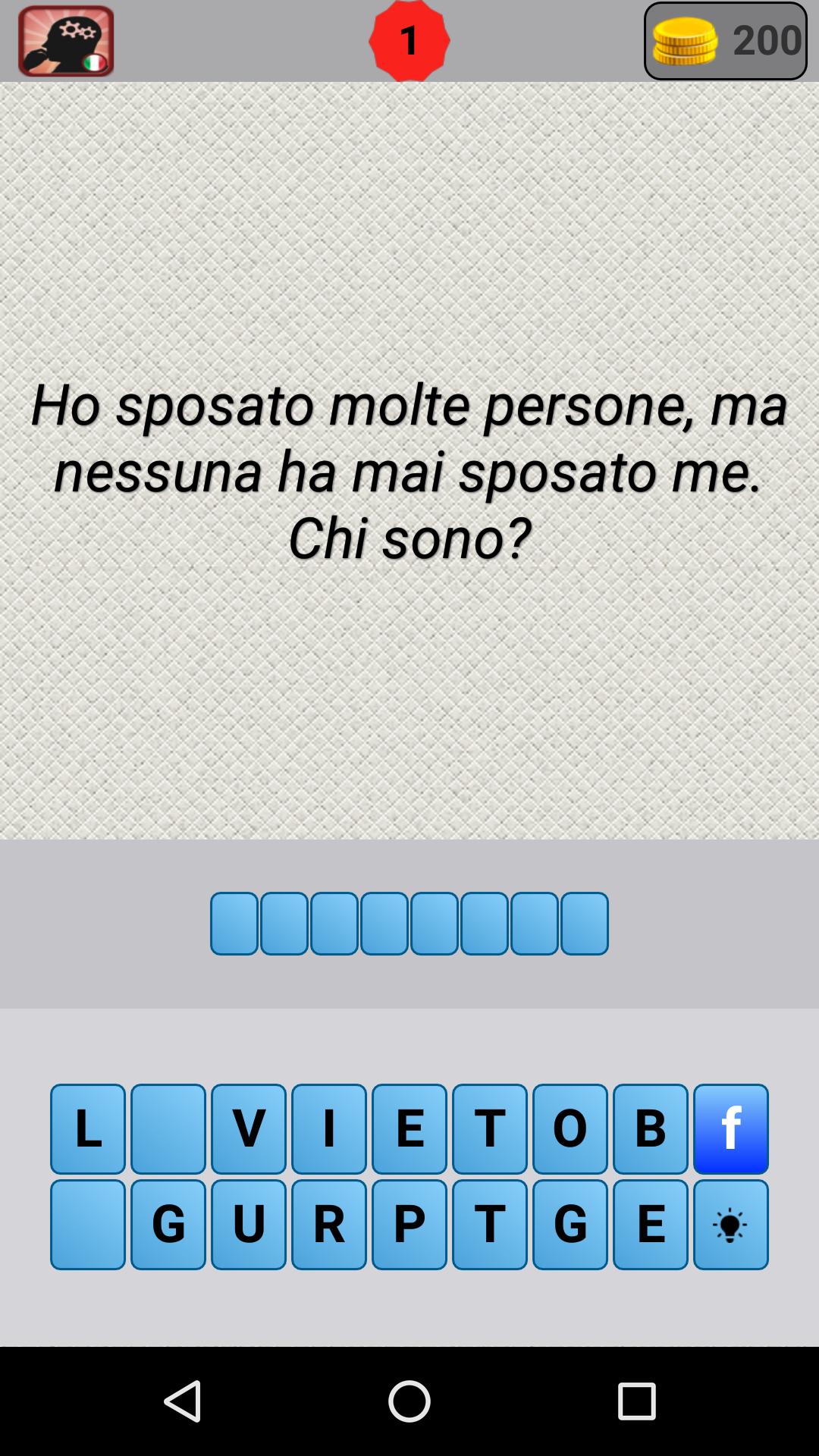Pick the letter I tile
Screen dimensions: 819x1456
click(x=329, y=1128)
